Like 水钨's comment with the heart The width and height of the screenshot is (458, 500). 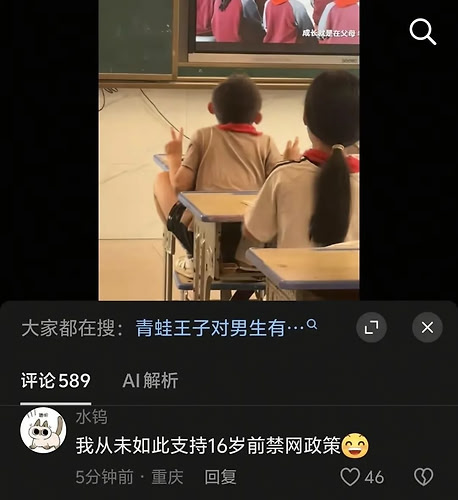pyautogui.click(x=350, y=477)
